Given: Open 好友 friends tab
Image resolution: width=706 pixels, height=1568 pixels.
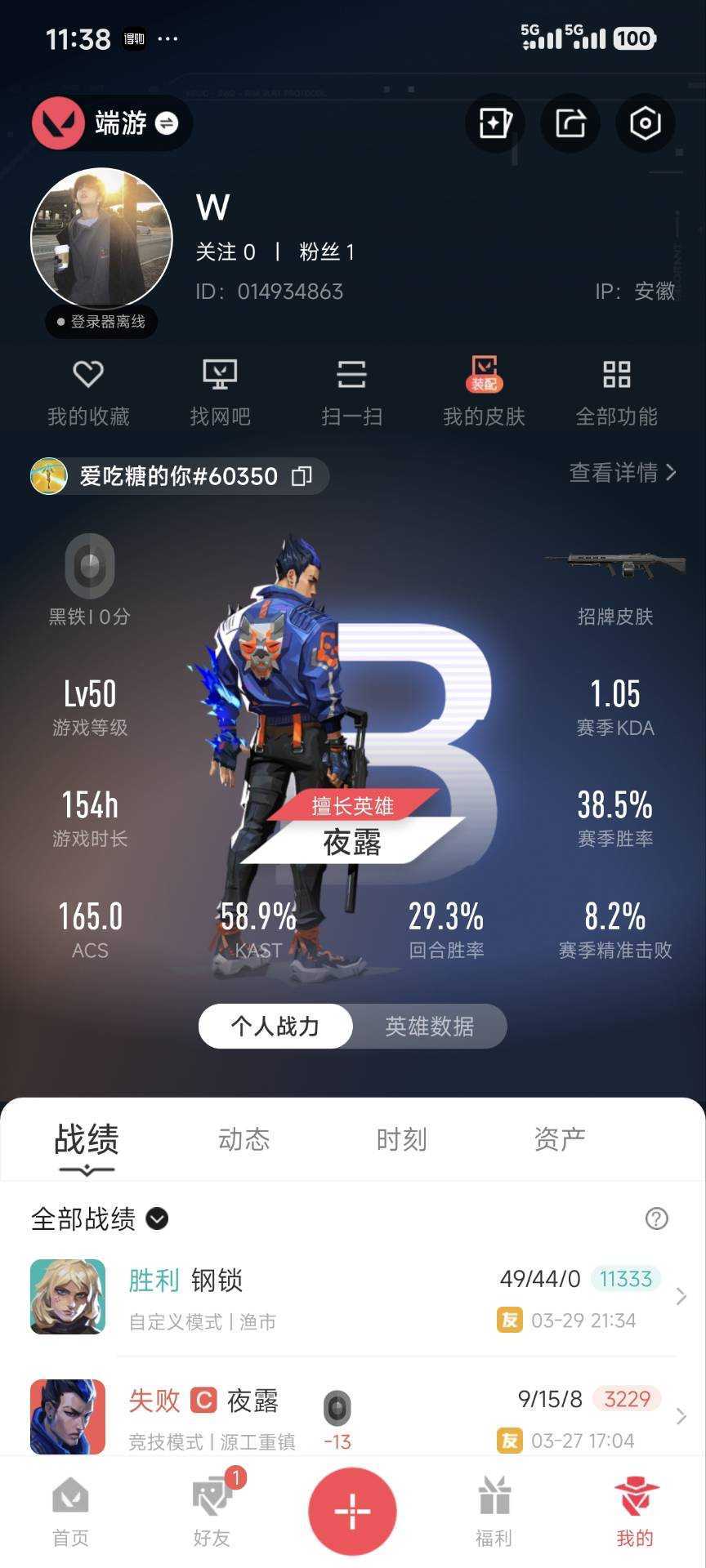Looking at the screenshot, I should [212, 1511].
